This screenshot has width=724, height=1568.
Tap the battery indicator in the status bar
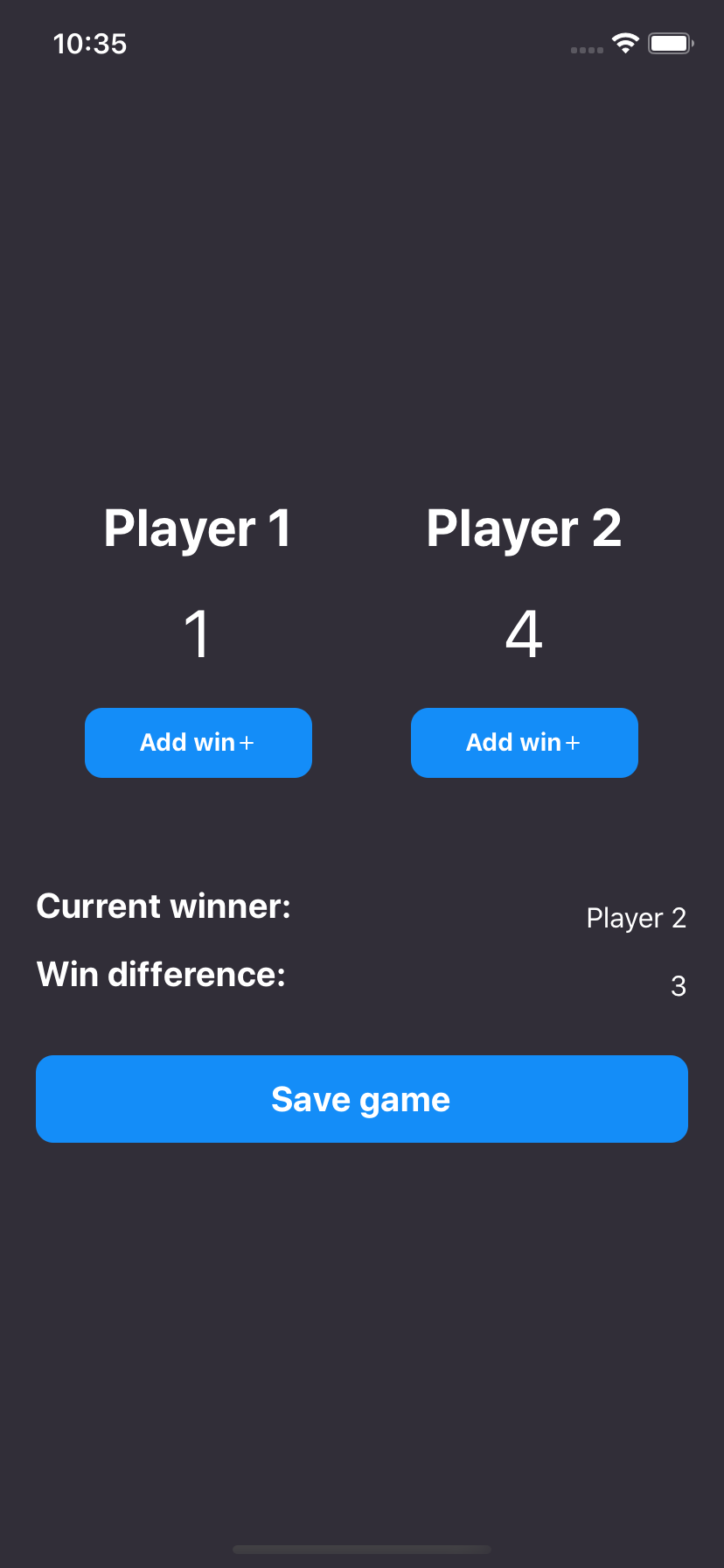670,44
